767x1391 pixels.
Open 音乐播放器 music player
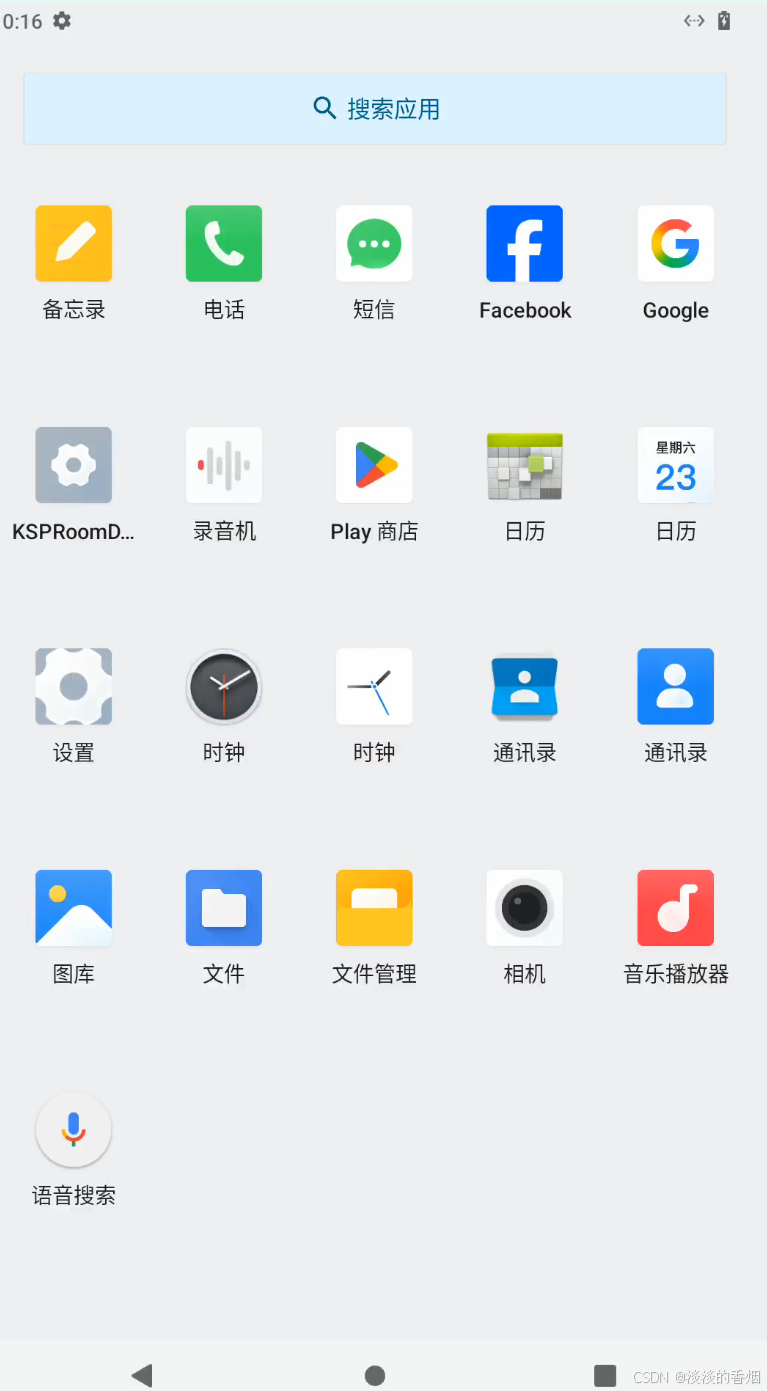click(676, 908)
